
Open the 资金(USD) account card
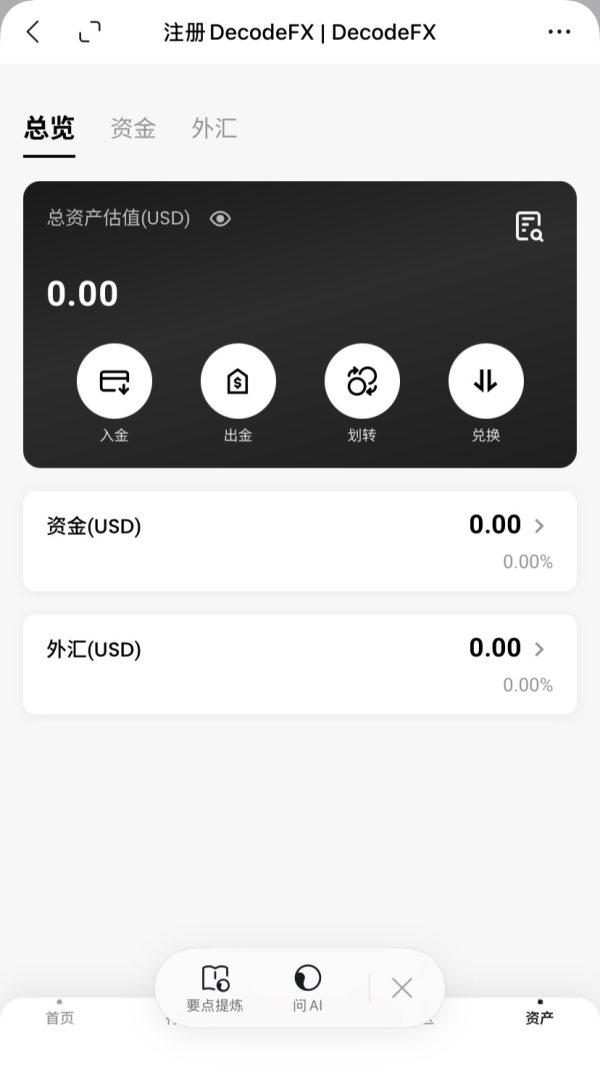coord(300,540)
